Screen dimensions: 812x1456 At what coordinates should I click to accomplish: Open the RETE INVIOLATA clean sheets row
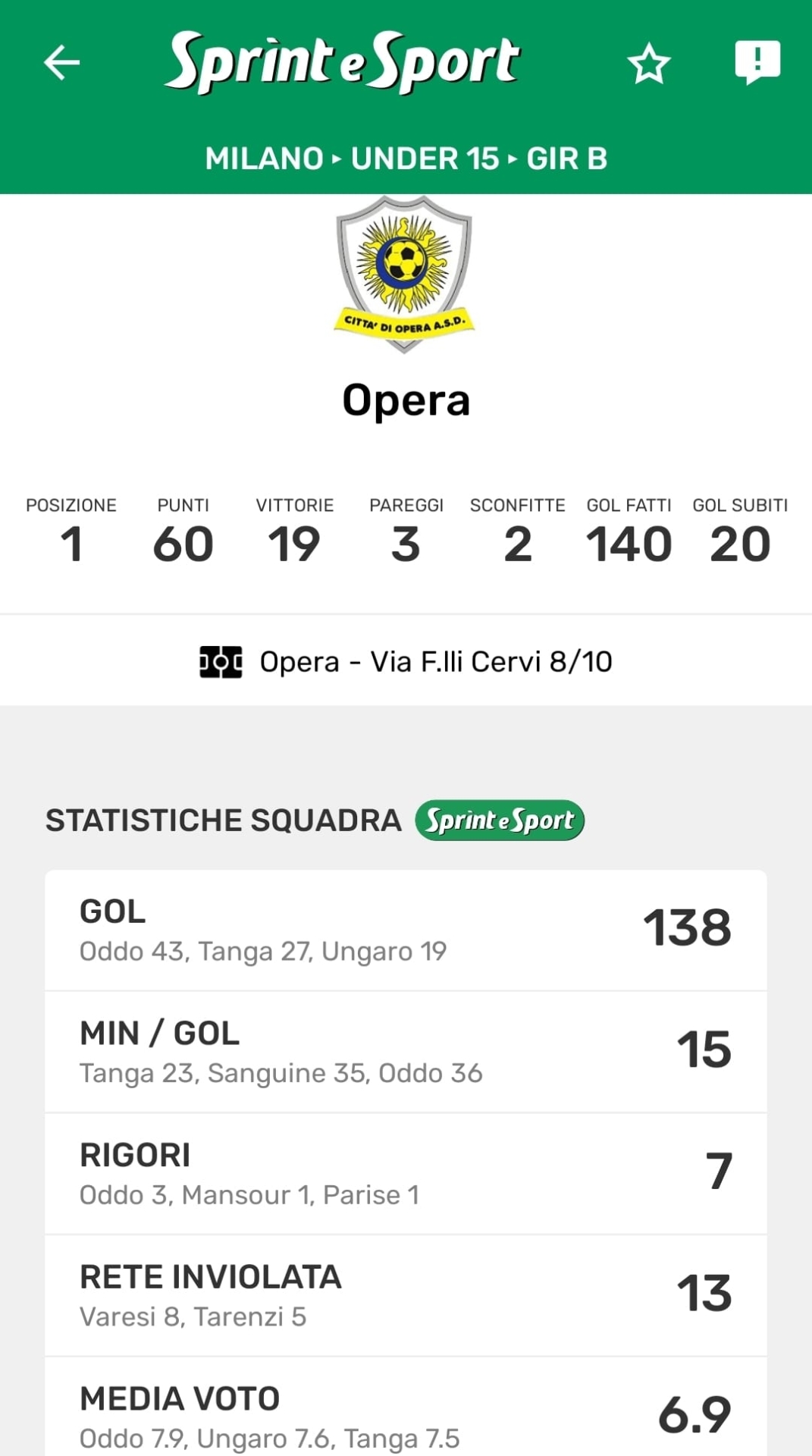406,1296
